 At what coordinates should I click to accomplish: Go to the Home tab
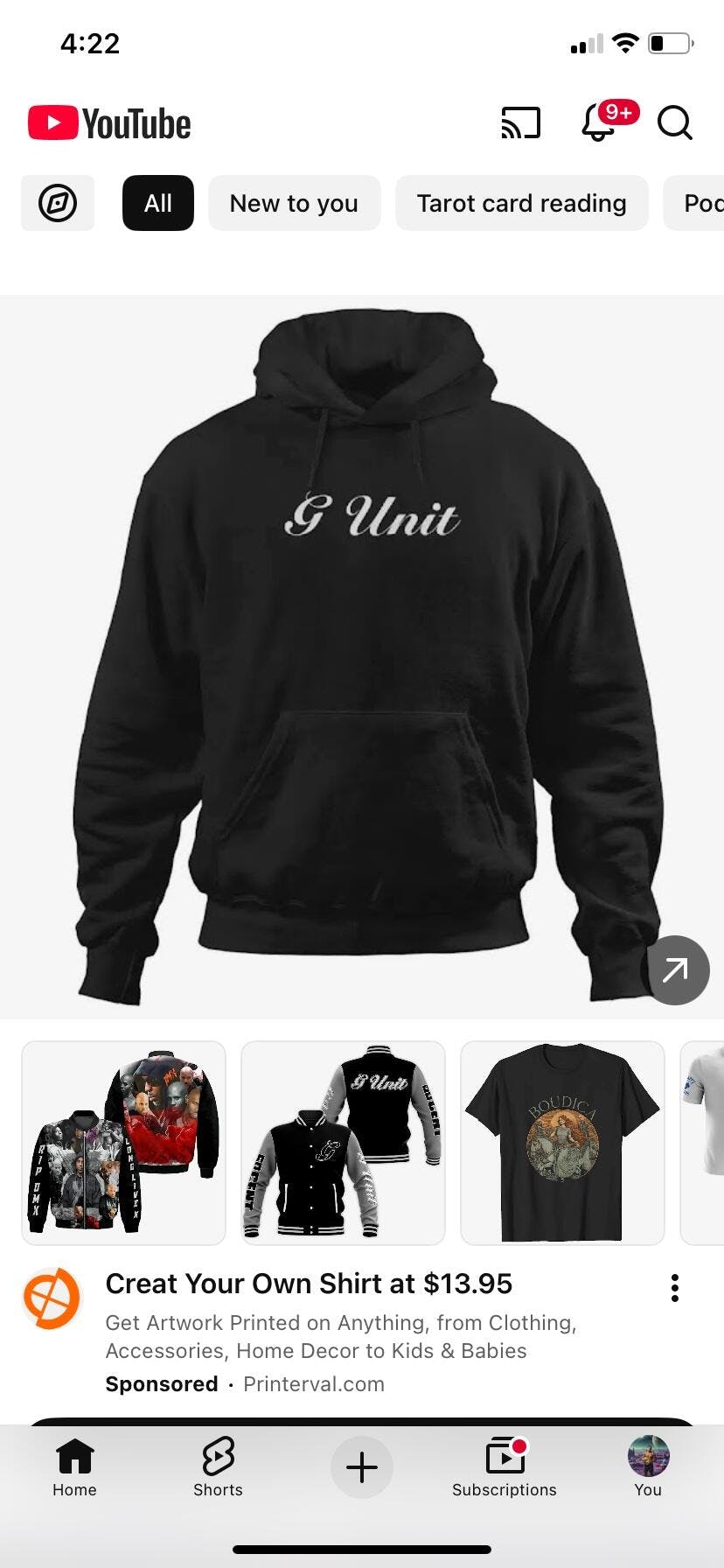click(74, 1466)
